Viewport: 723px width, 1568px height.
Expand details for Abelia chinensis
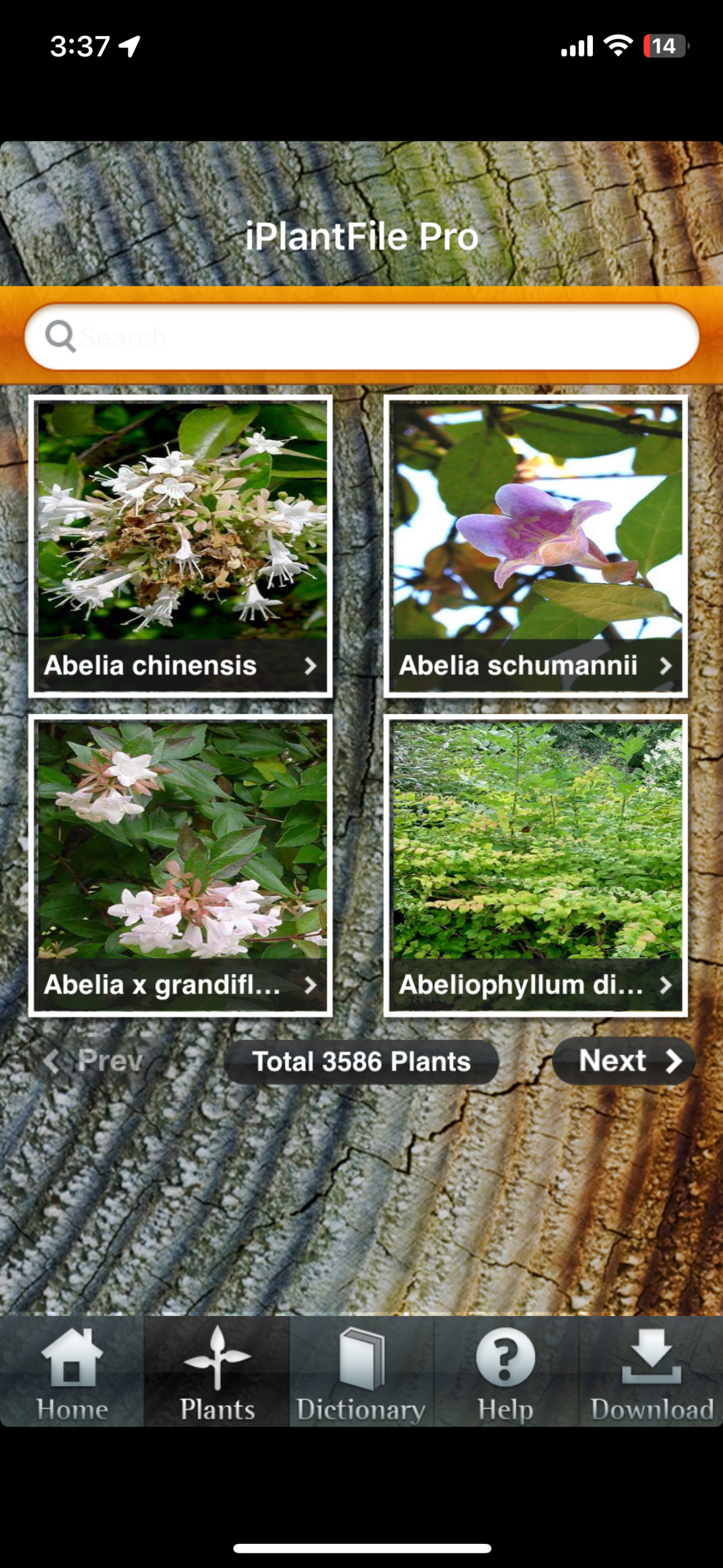[x=312, y=666]
